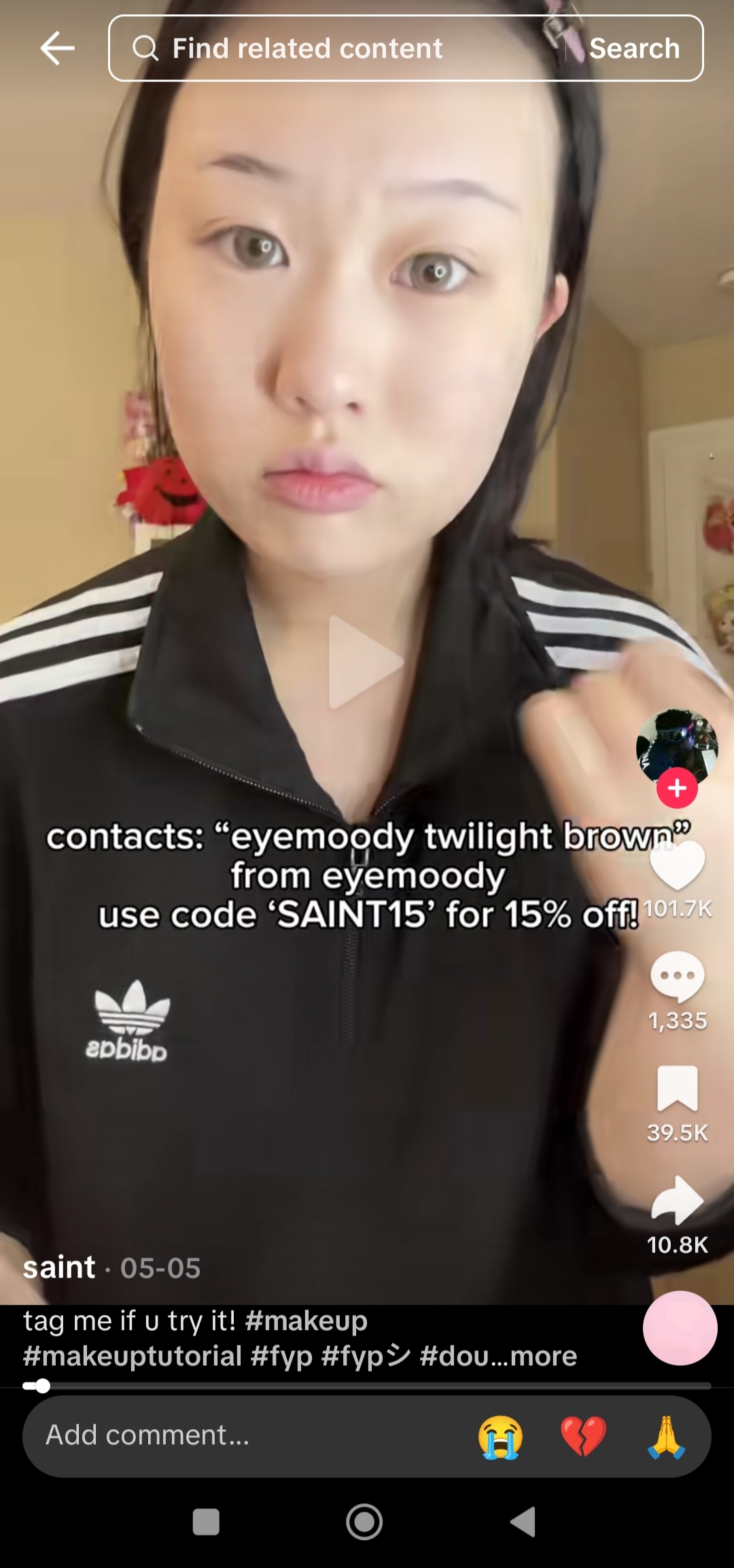This screenshot has width=734, height=1568.
Task: Bookmark this video
Action: (x=677, y=1089)
